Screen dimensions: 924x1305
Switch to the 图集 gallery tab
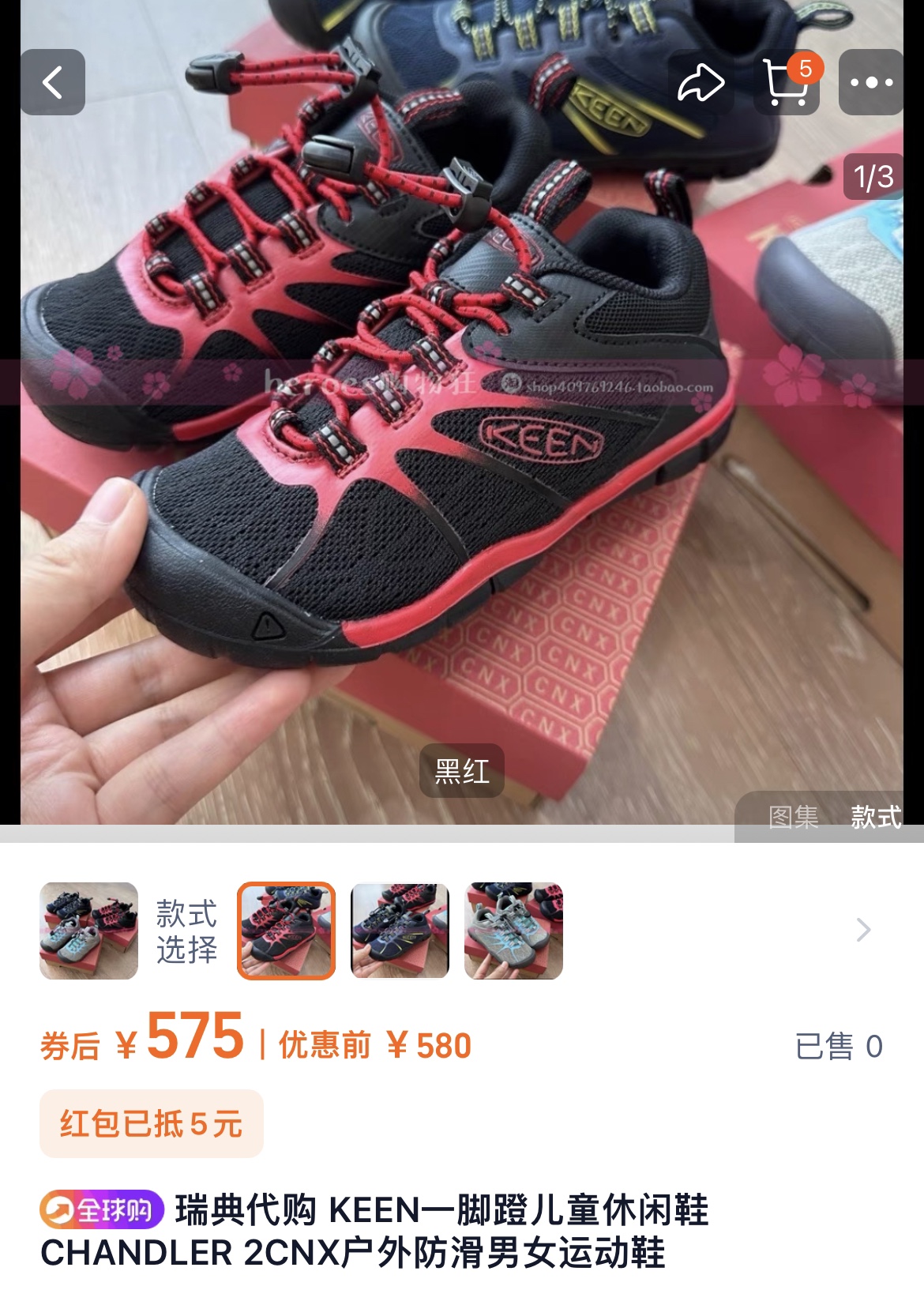point(793,817)
